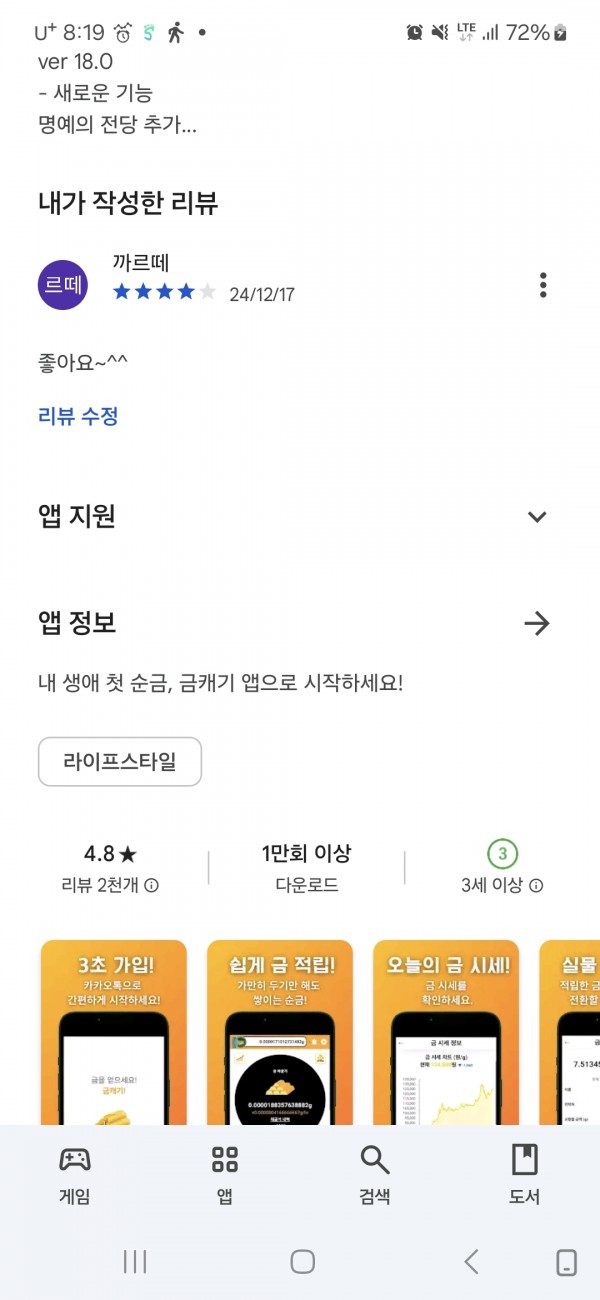This screenshot has width=600, height=1300.
Task: Switch to the 검색 tab
Action: tap(375, 1174)
